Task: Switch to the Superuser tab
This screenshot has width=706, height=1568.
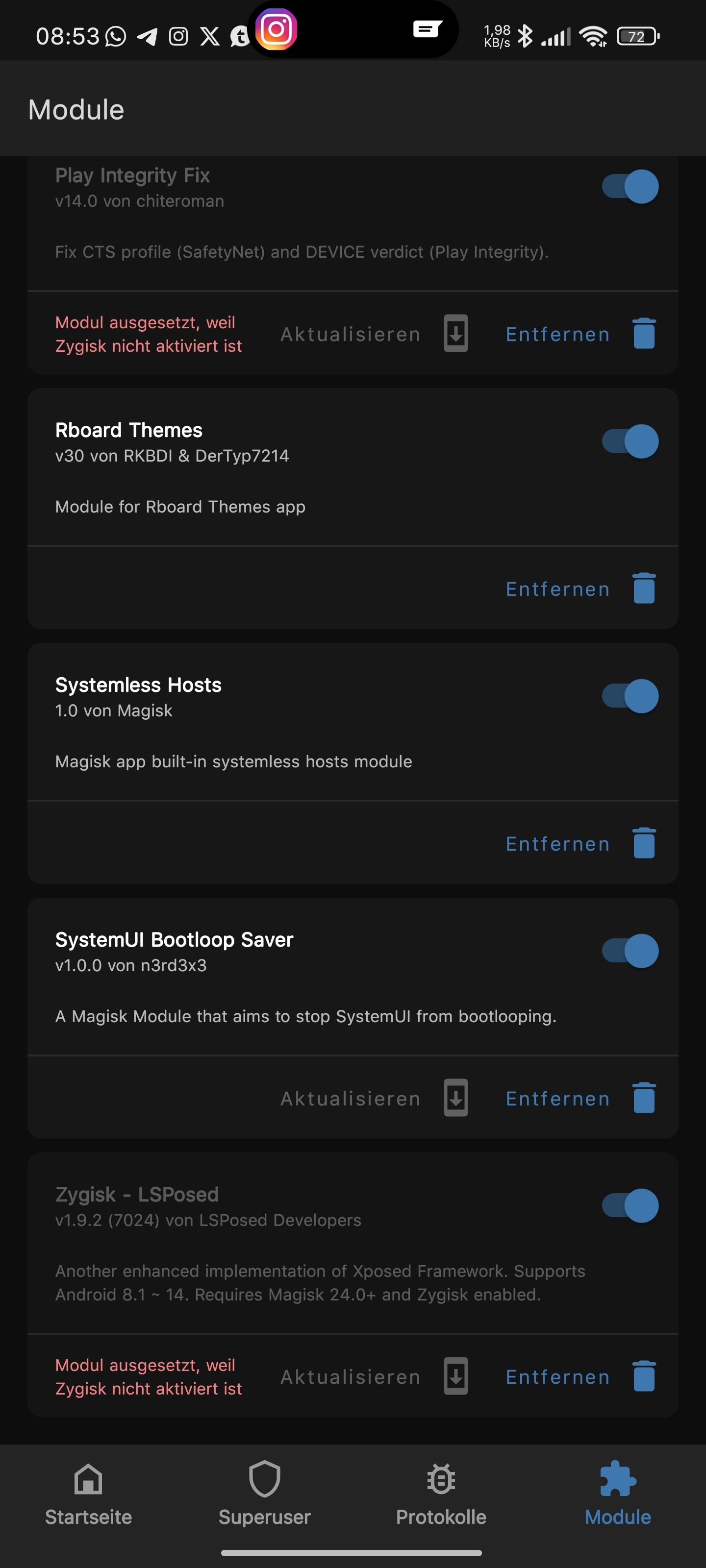Action: 264,1493
